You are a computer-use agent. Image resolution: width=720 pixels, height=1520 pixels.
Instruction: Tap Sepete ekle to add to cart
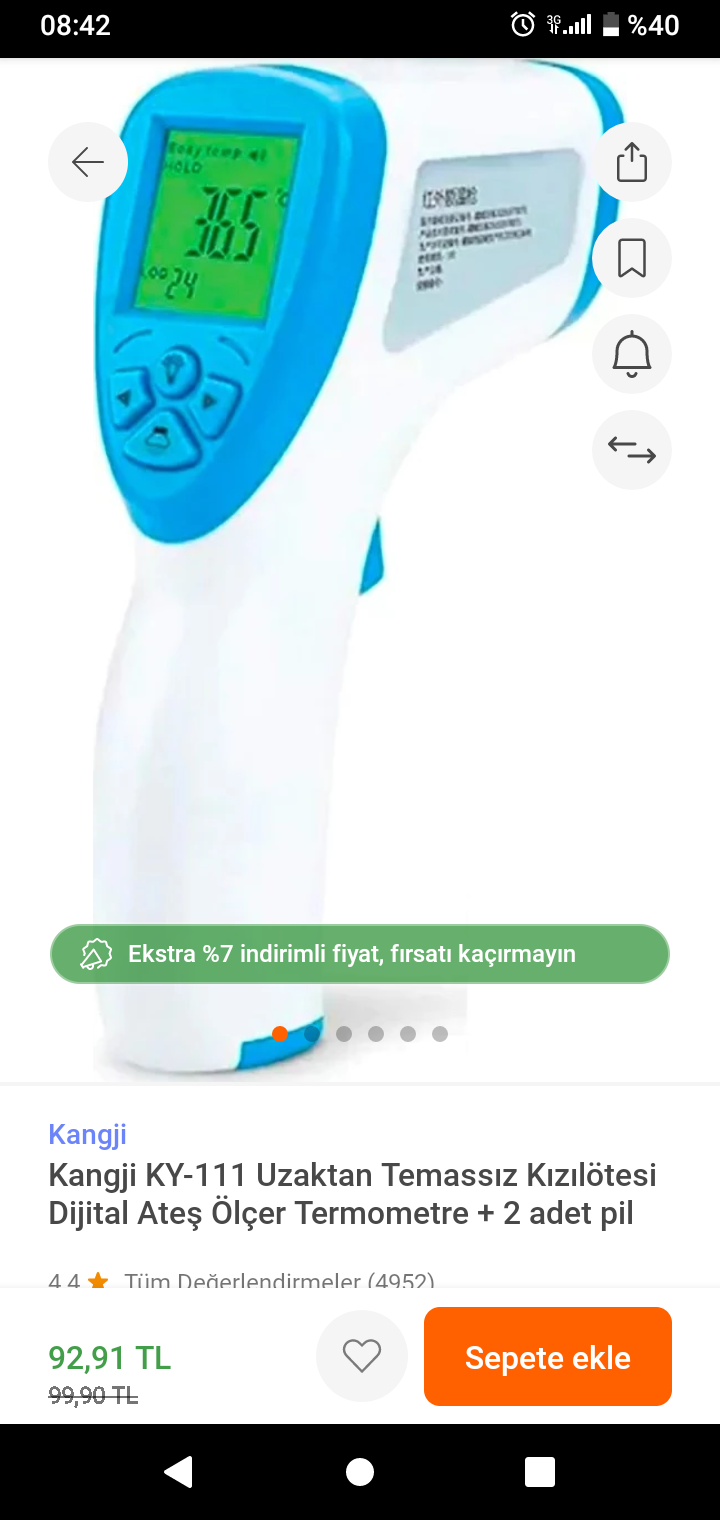pos(548,1357)
